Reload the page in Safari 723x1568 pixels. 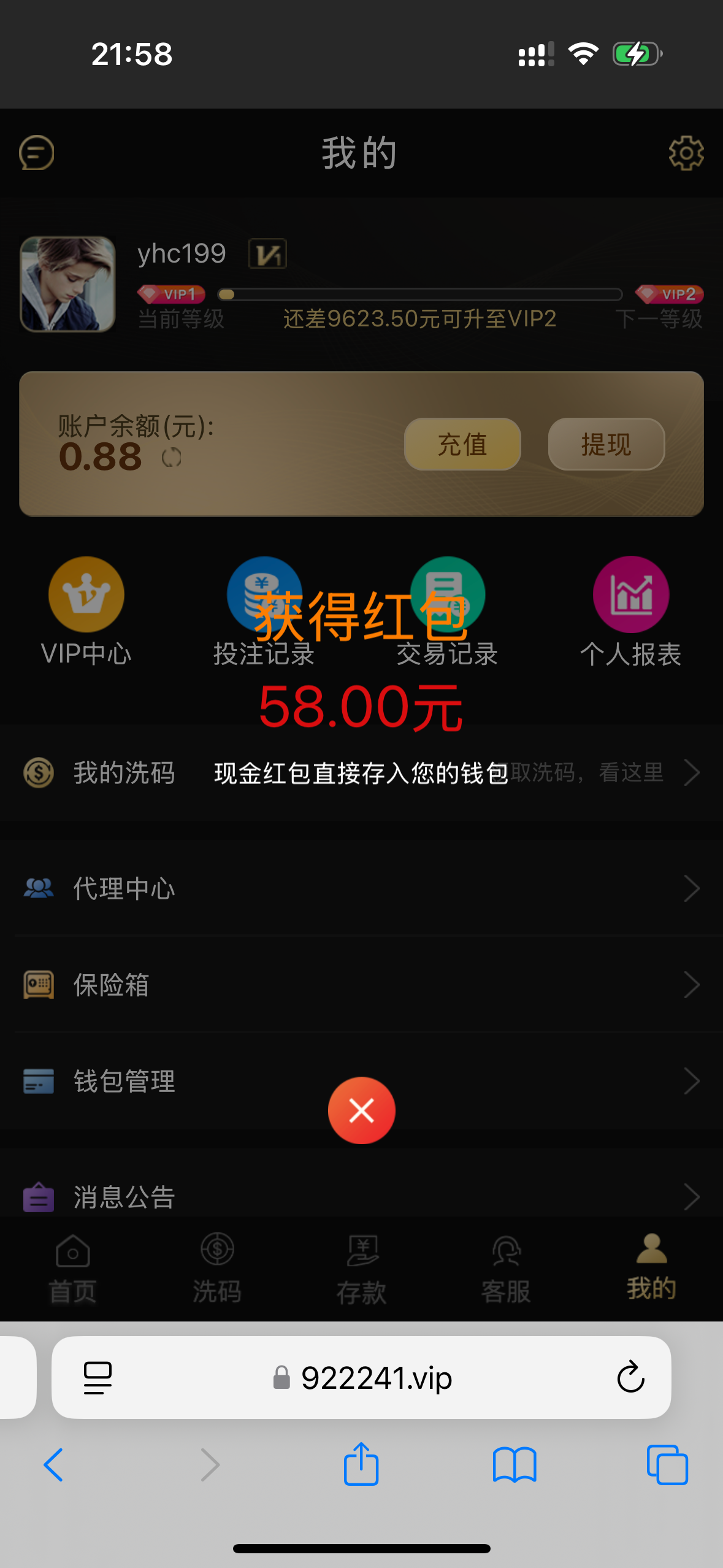click(x=630, y=1378)
